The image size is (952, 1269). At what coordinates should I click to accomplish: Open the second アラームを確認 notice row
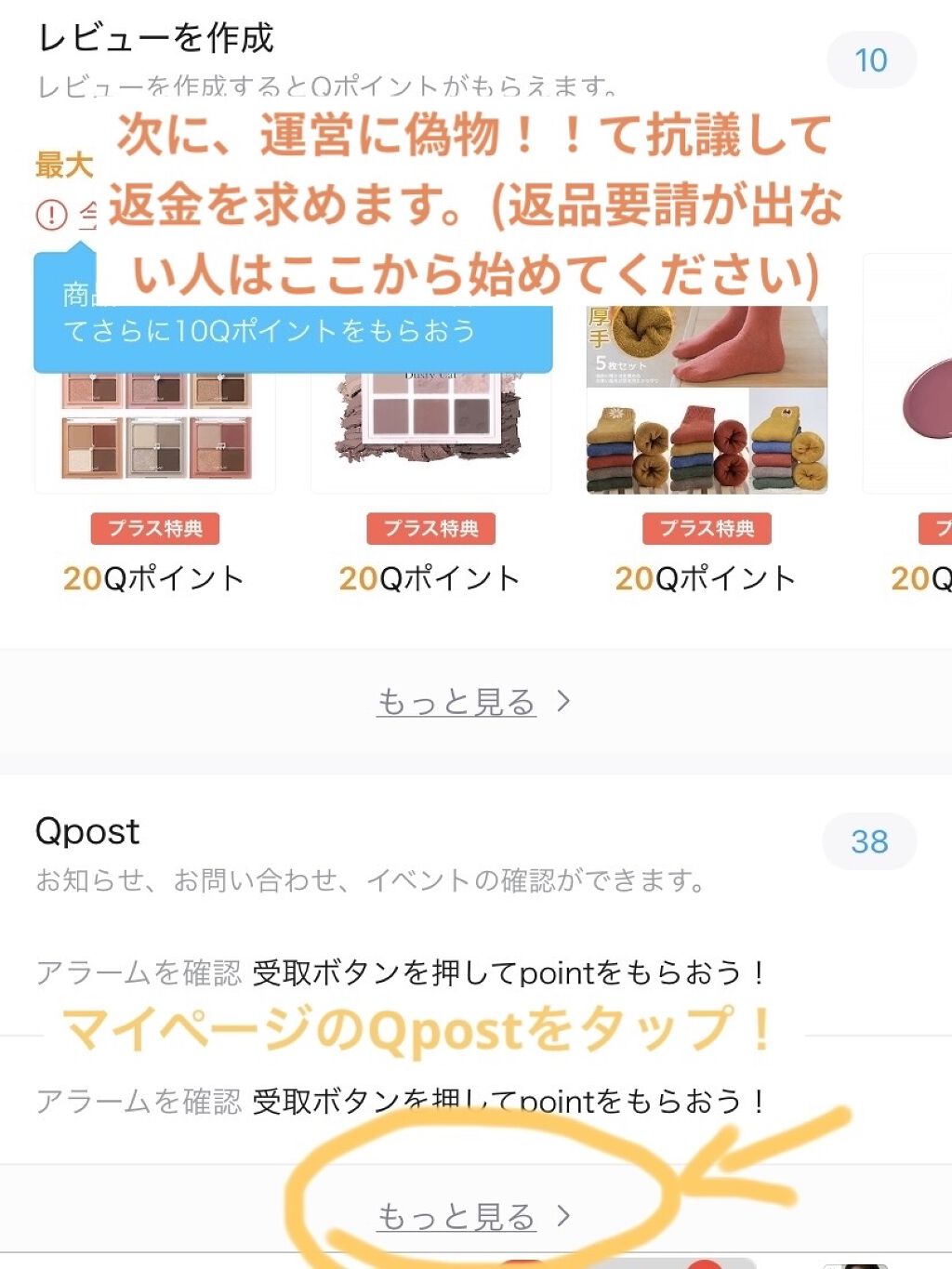[x=400, y=1102]
